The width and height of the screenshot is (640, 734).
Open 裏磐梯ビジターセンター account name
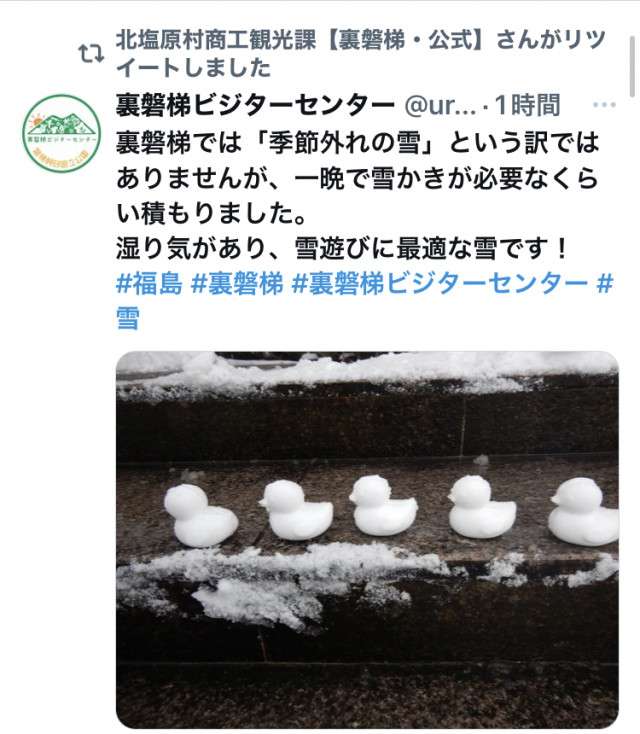[255, 105]
